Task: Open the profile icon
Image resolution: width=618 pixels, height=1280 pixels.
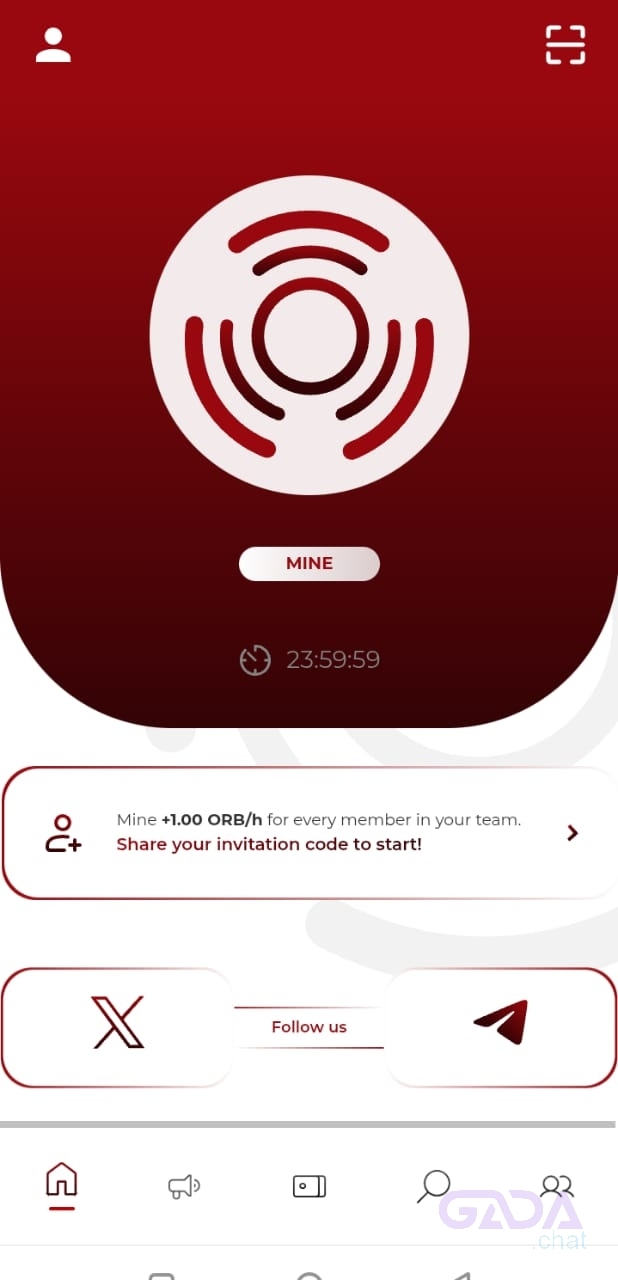Action: (x=53, y=45)
